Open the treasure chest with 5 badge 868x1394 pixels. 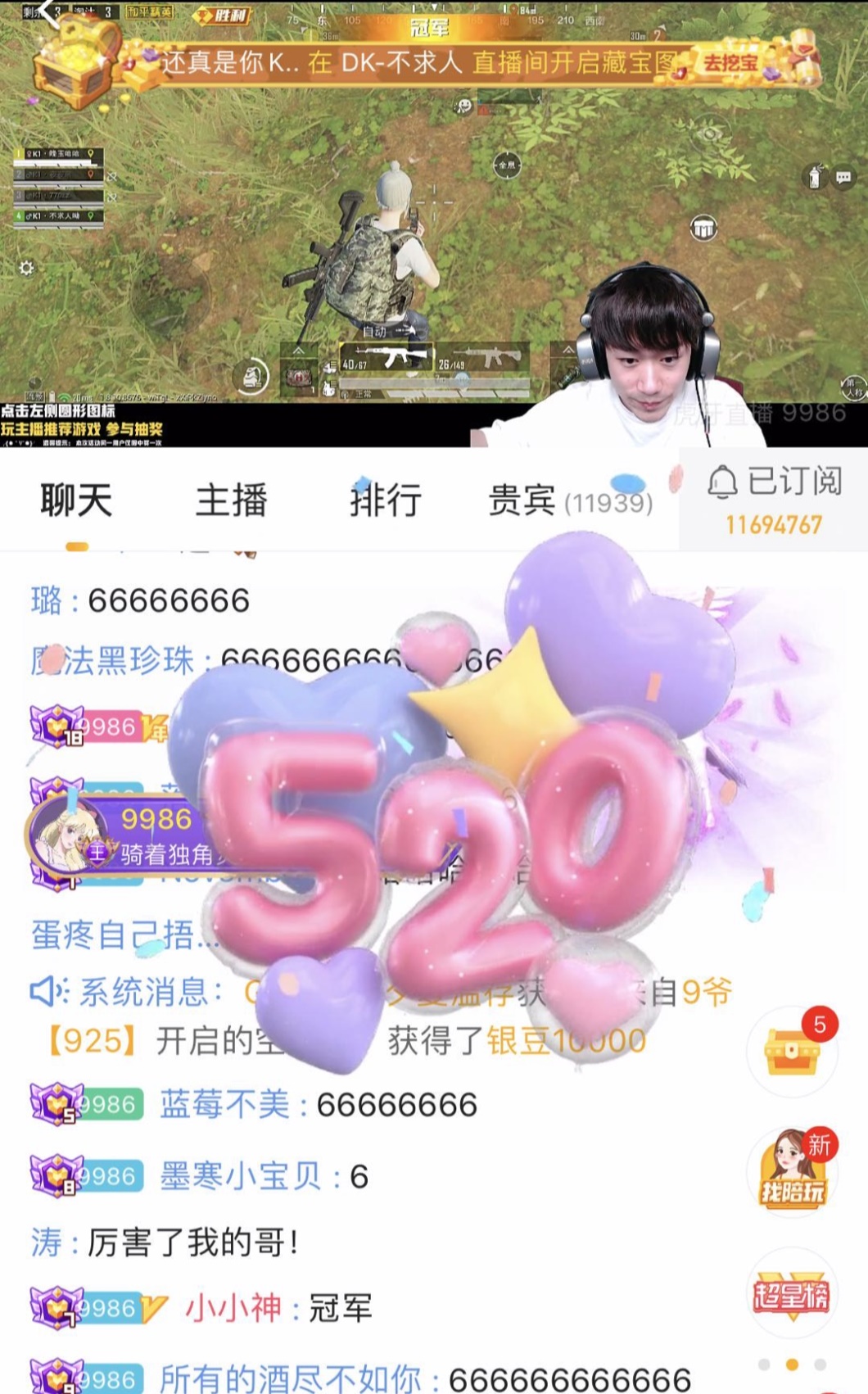click(x=792, y=1052)
